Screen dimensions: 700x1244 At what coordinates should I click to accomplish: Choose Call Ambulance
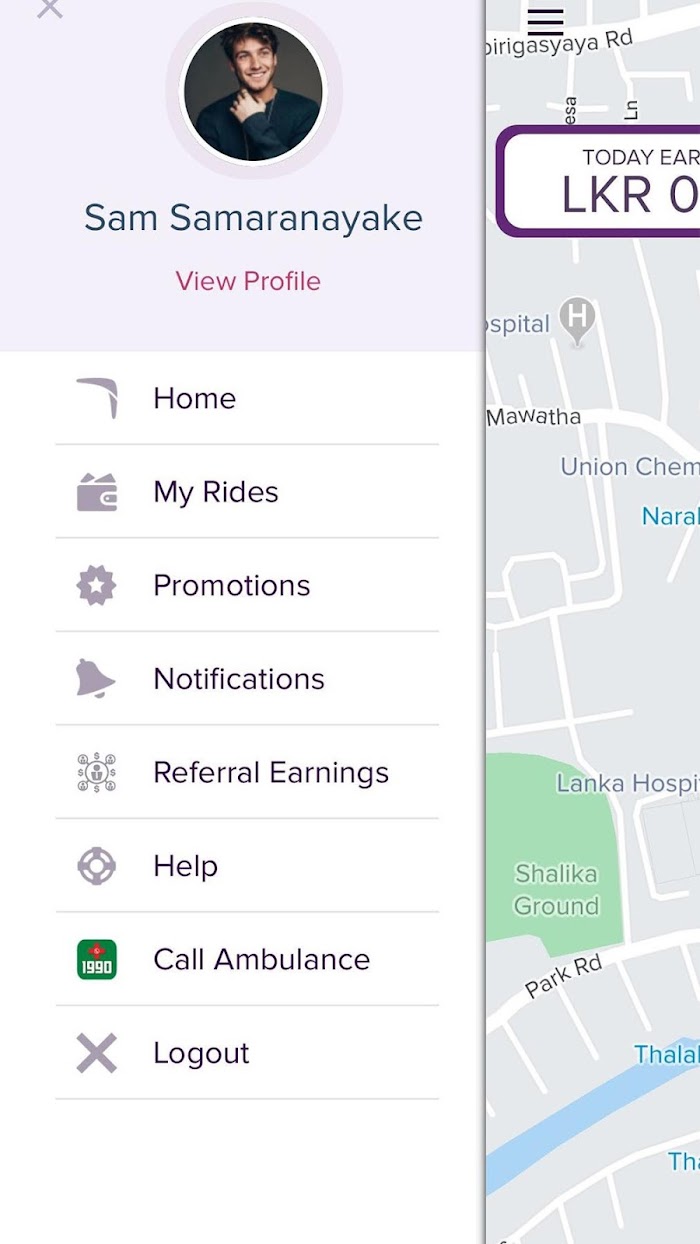(x=247, y=959)
